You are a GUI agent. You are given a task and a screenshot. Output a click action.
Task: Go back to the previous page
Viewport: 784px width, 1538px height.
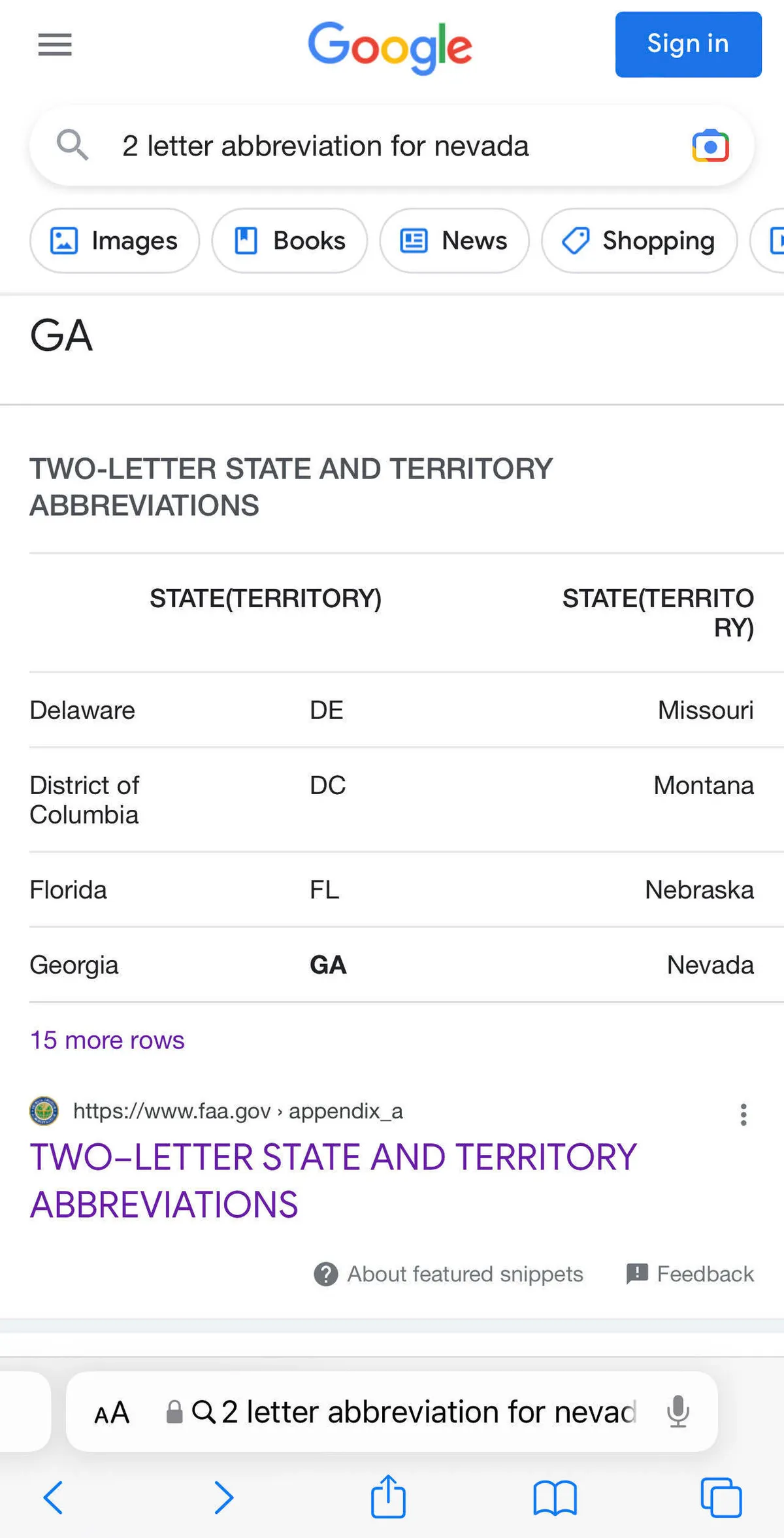pyautogui.click(x=53, y=1497)
